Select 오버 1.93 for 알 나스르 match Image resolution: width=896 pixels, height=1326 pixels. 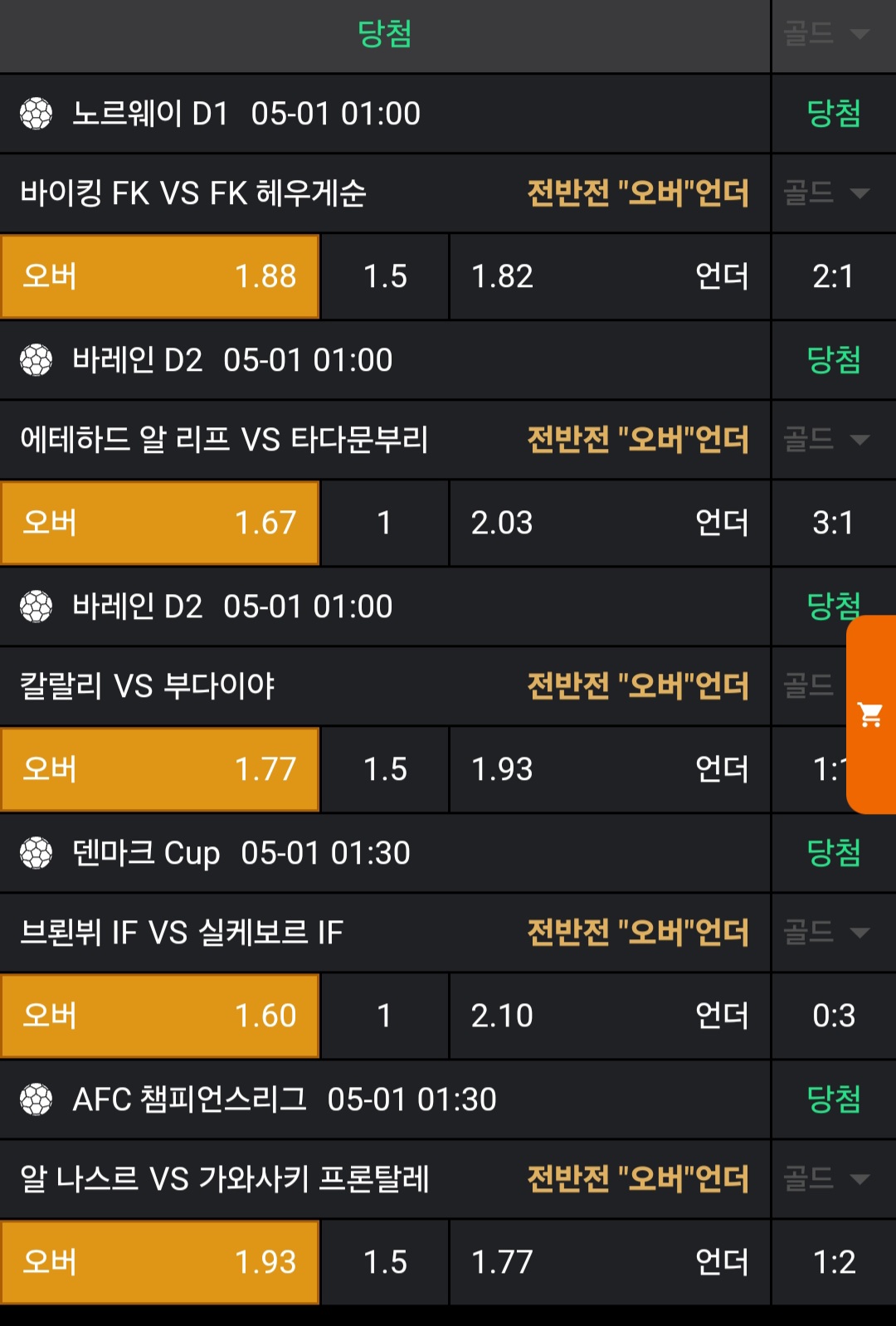tap(160, 1262)
